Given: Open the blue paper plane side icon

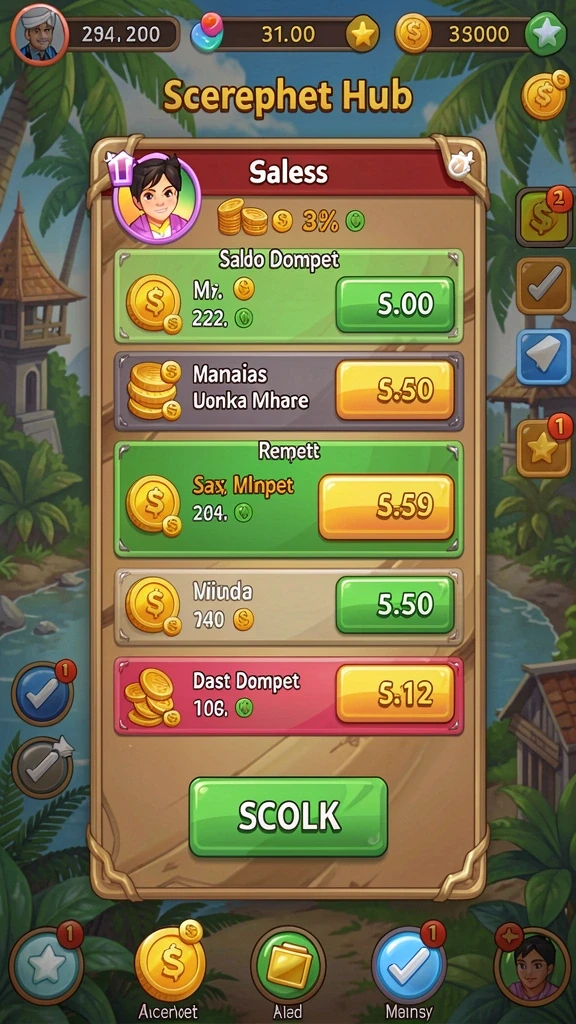Looking at the screenshot, I should (543, 357).
